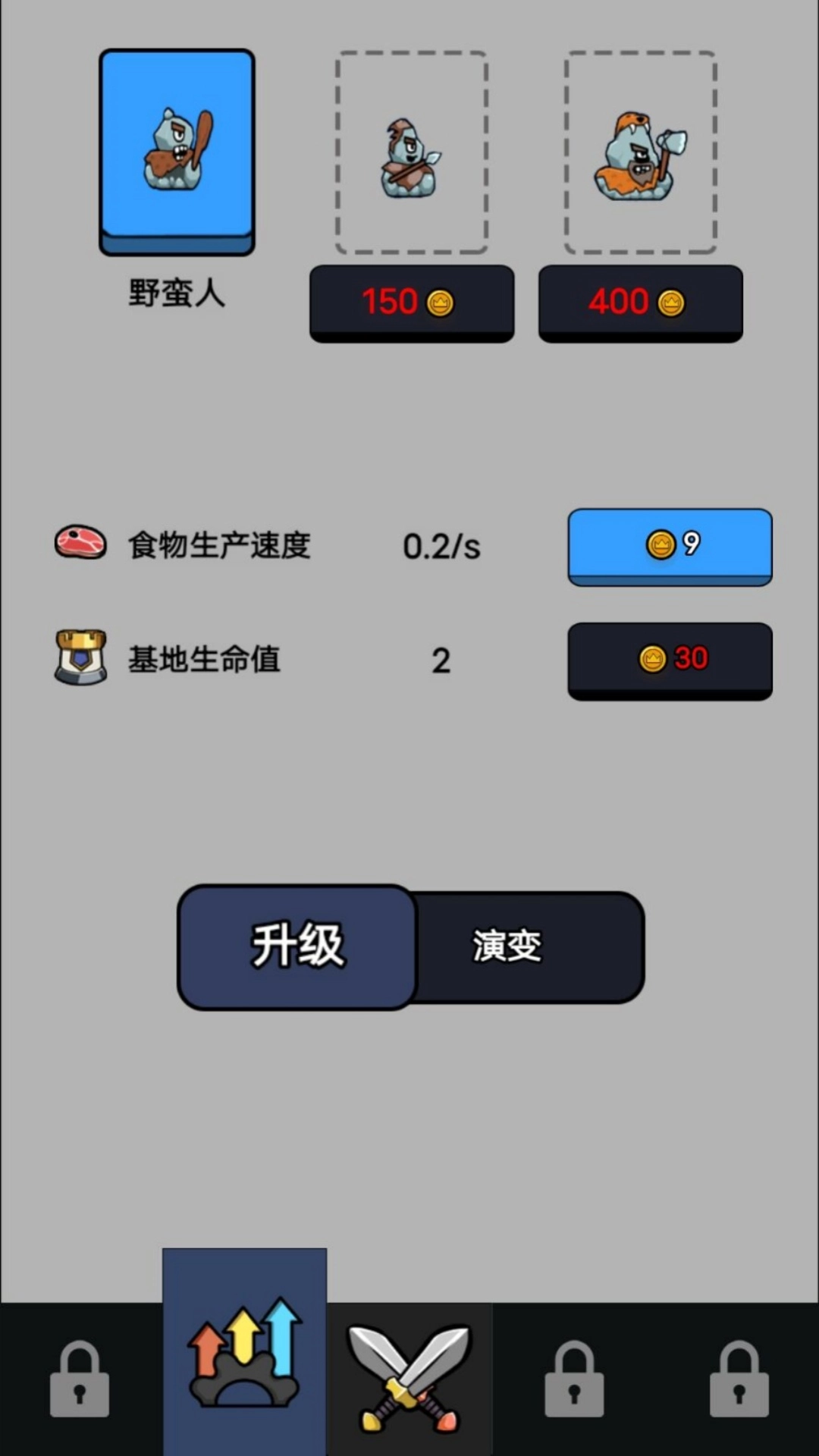Viewport: 819px width, 1456px height.
Task: Upgrade base health for 30 coins
Action: click(670, 660)
